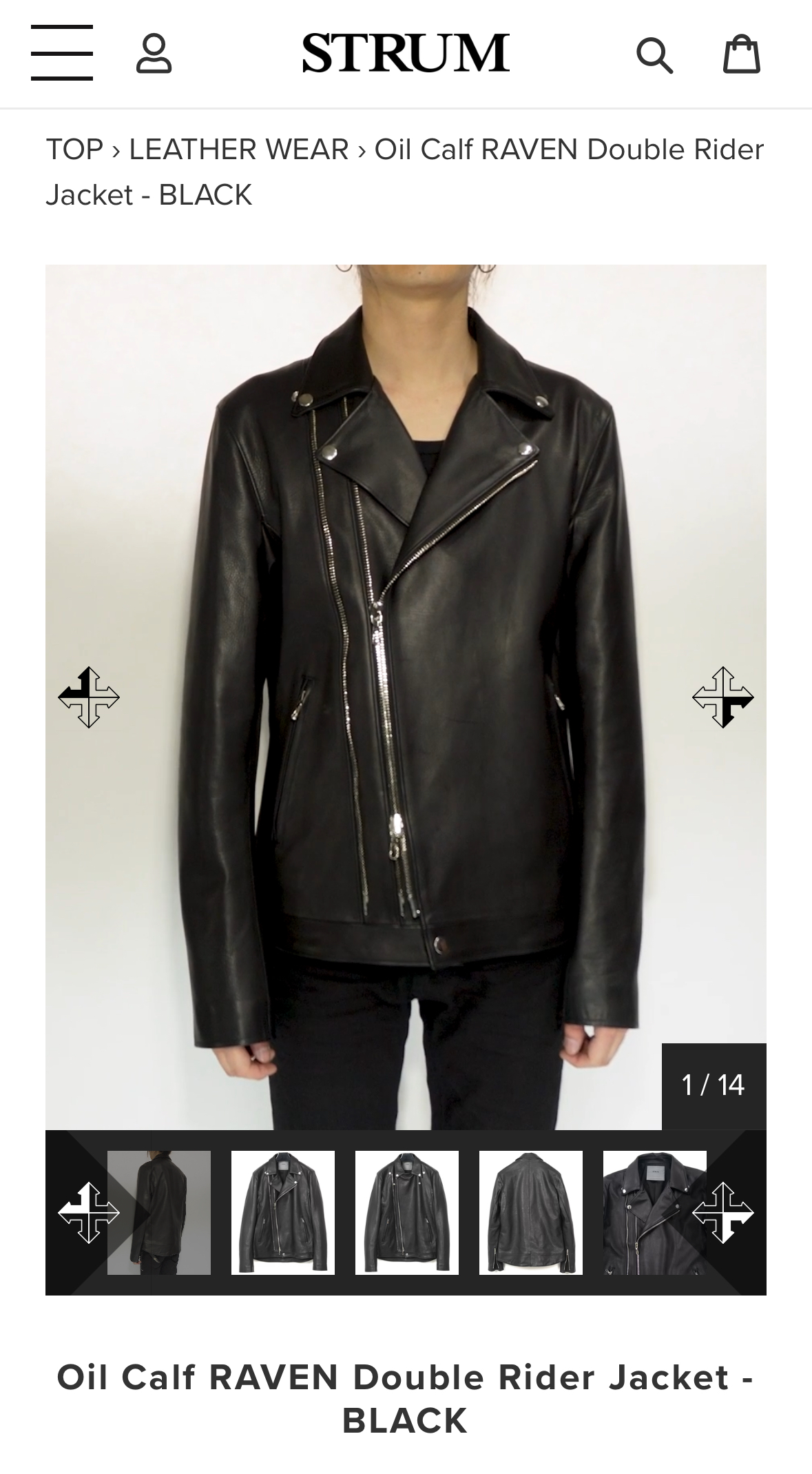Open LEATHER WEAR breadcrumb link
The image size is (812, 1474).
[239, 150]
